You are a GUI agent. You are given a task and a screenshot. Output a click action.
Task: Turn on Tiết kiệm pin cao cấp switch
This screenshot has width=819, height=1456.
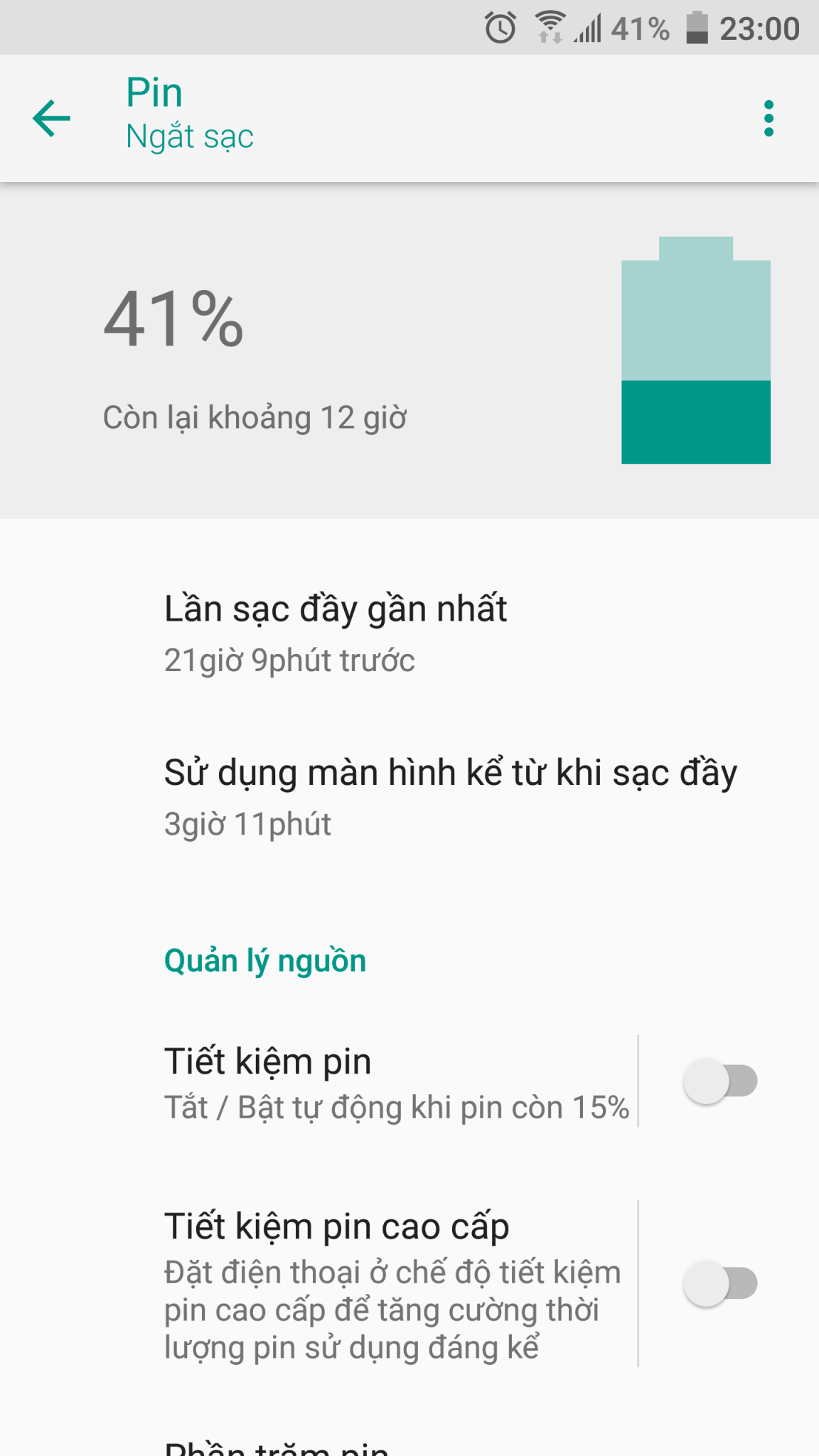tap(719, 1284)
